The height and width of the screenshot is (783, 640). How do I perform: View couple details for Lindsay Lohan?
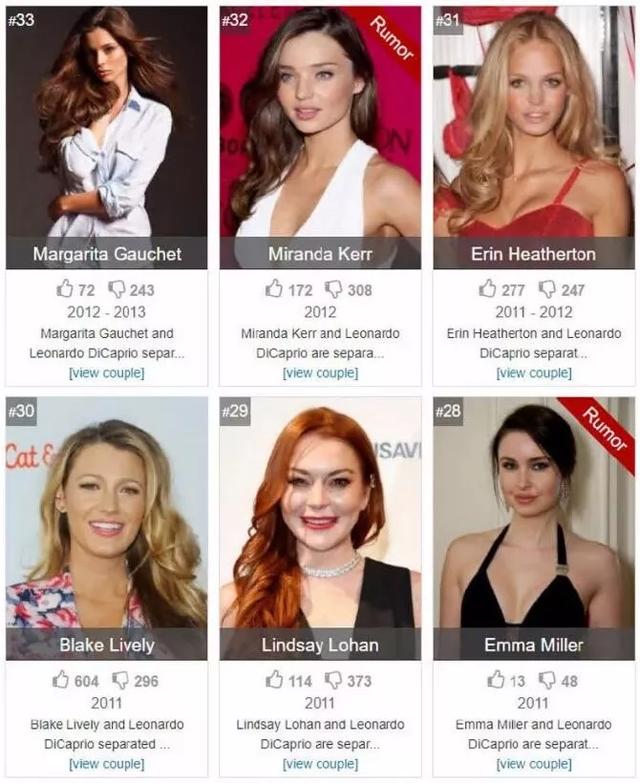pos(320,764)
